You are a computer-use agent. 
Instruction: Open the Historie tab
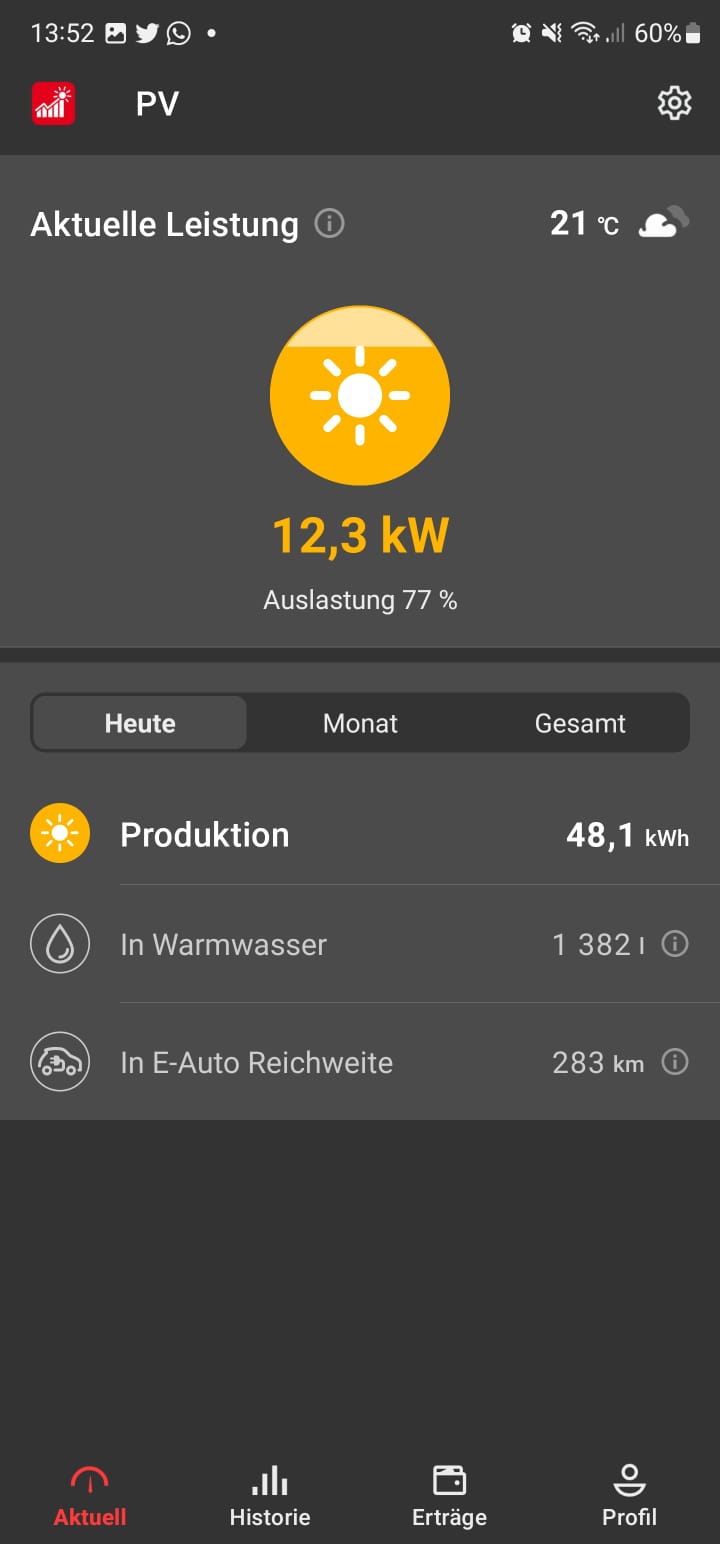270,1496
